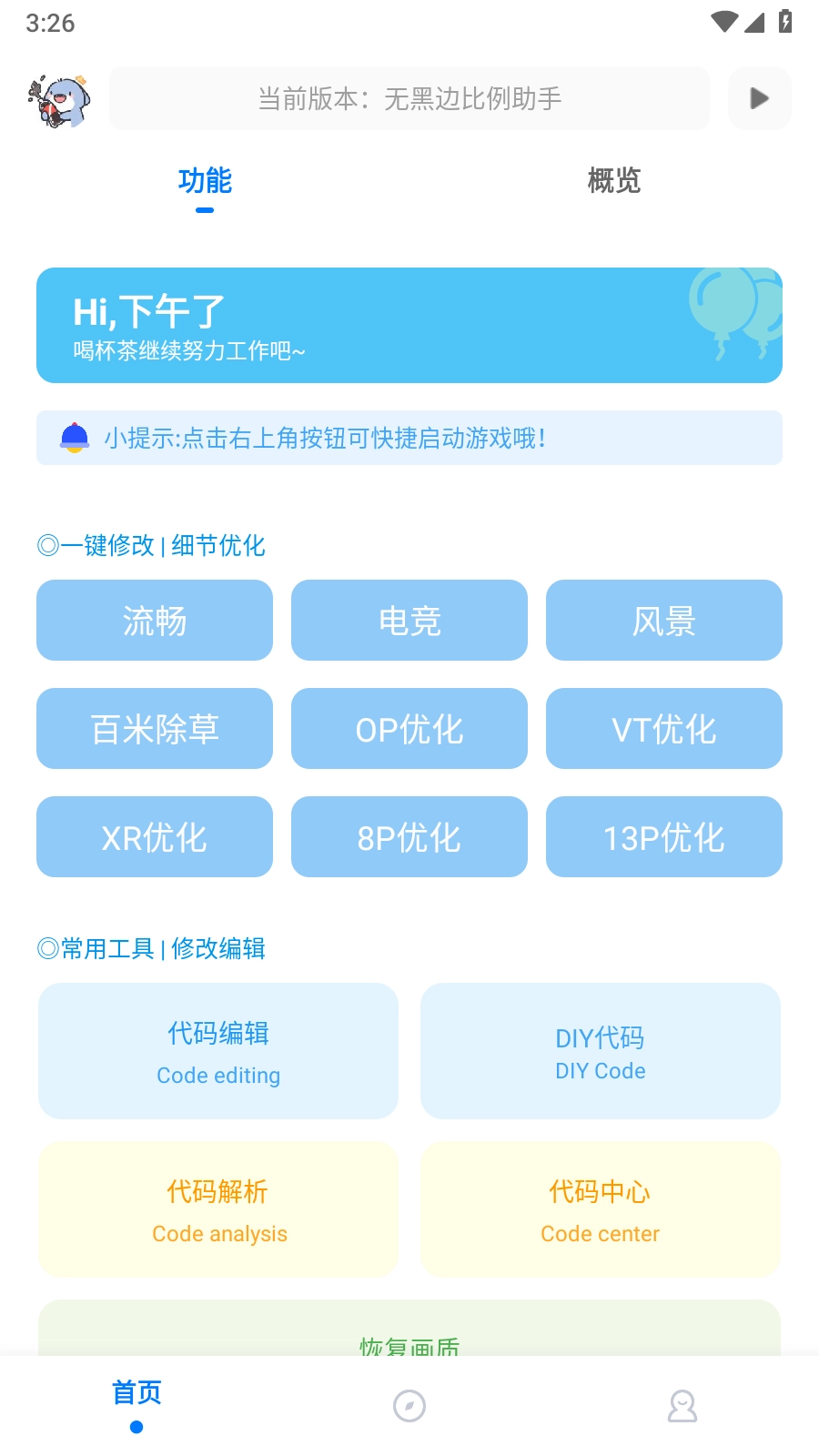This screenshot has width=819, height=1456.
Task: Tap the 百米除草 option
Action: pyautogui.click(x=154, y=728)
